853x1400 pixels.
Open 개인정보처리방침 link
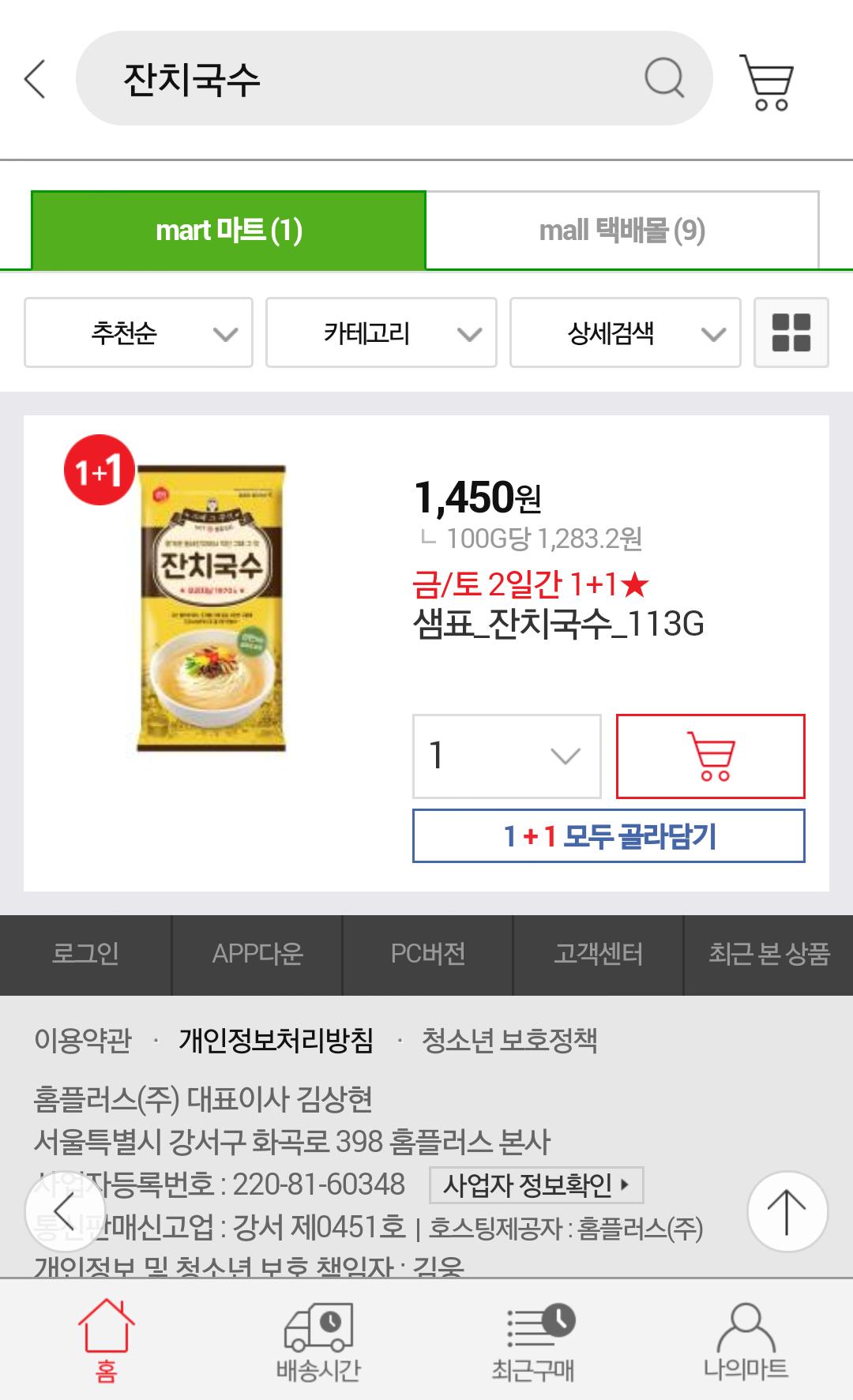coord(276,1041)
